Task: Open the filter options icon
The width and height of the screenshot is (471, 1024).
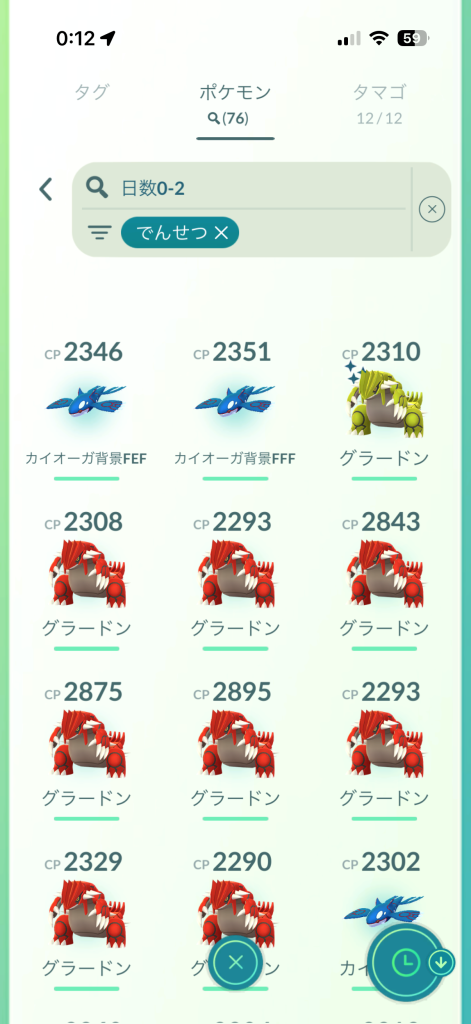Action: pos(99,232)
